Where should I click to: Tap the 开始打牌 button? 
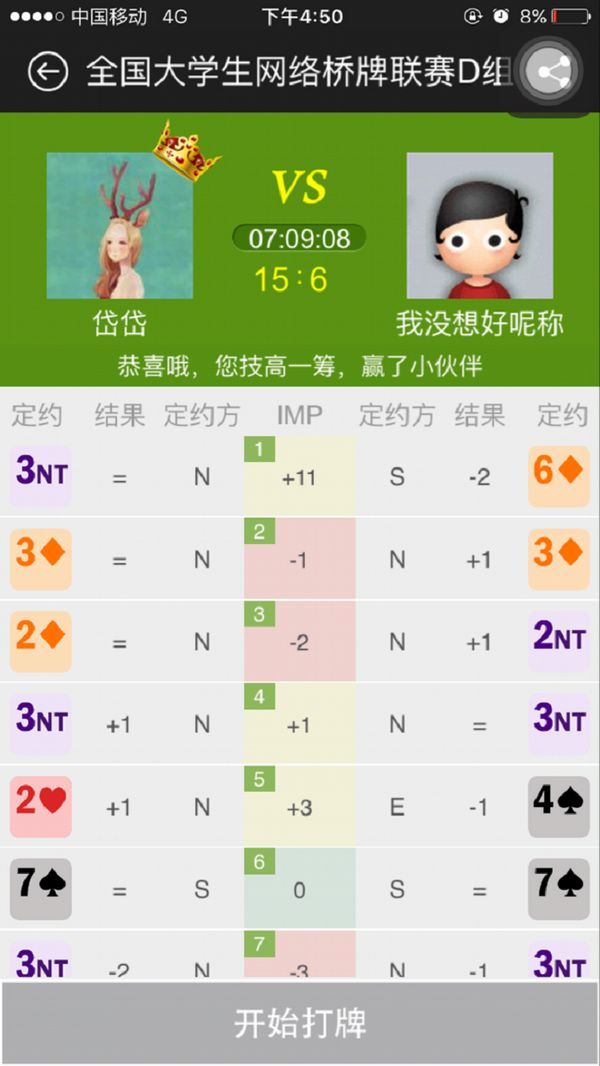(300, 1022)
